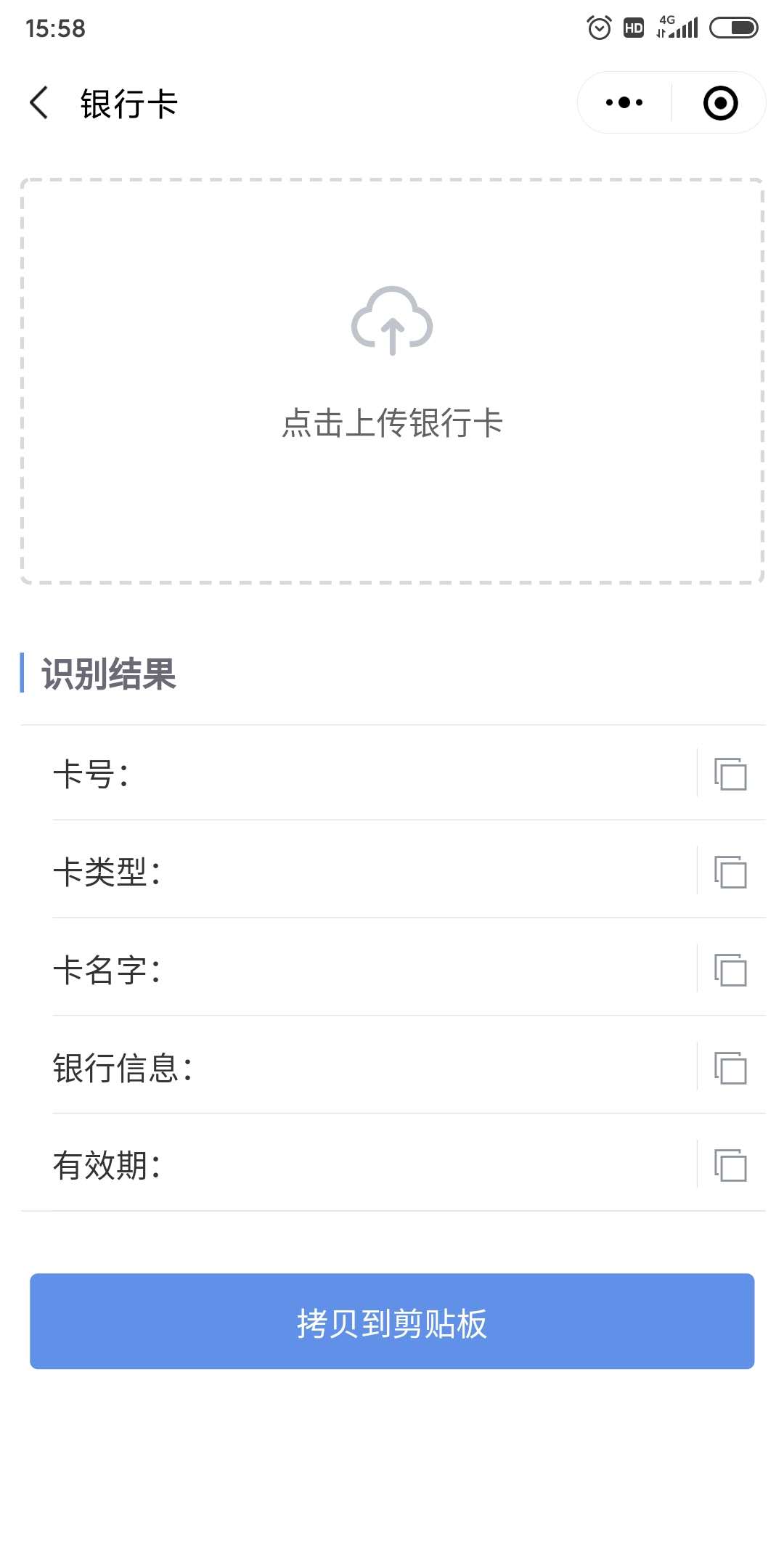
Task: Close the mini program with the circle button
Action: pos(720,102)
